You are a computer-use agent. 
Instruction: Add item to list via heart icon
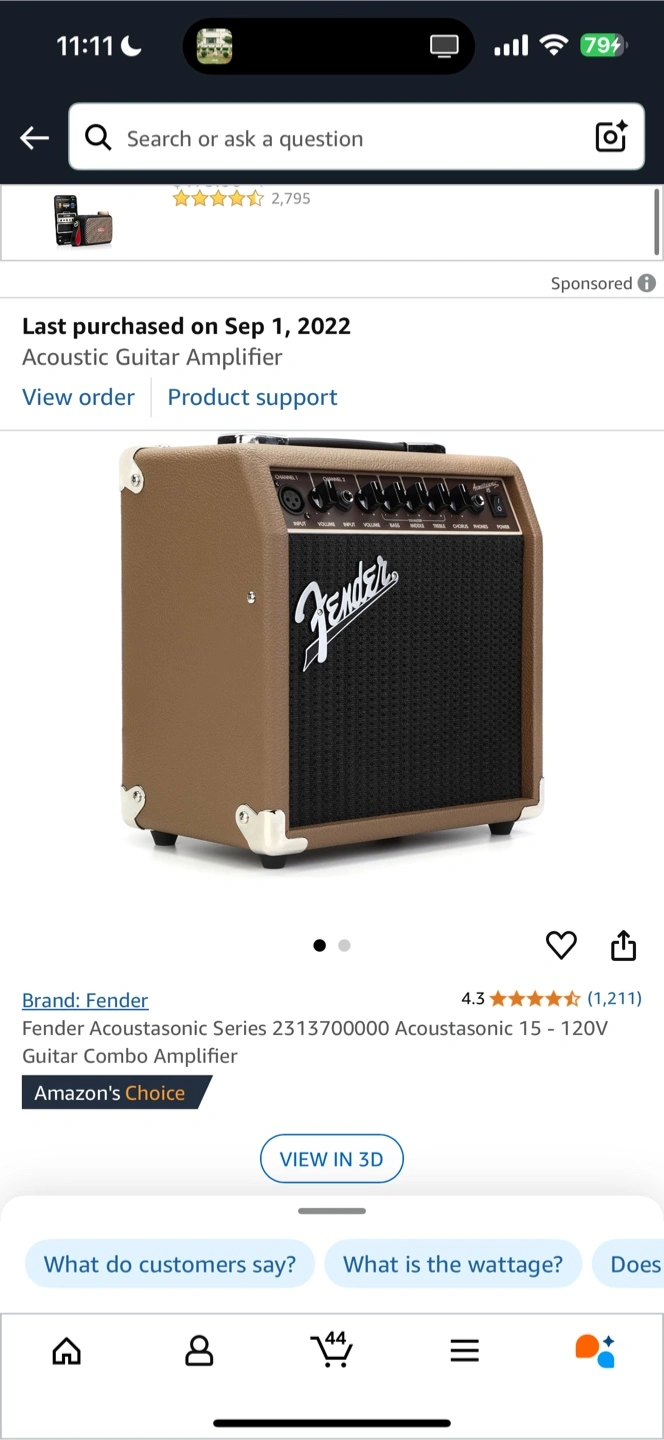[x=561, y=945]
